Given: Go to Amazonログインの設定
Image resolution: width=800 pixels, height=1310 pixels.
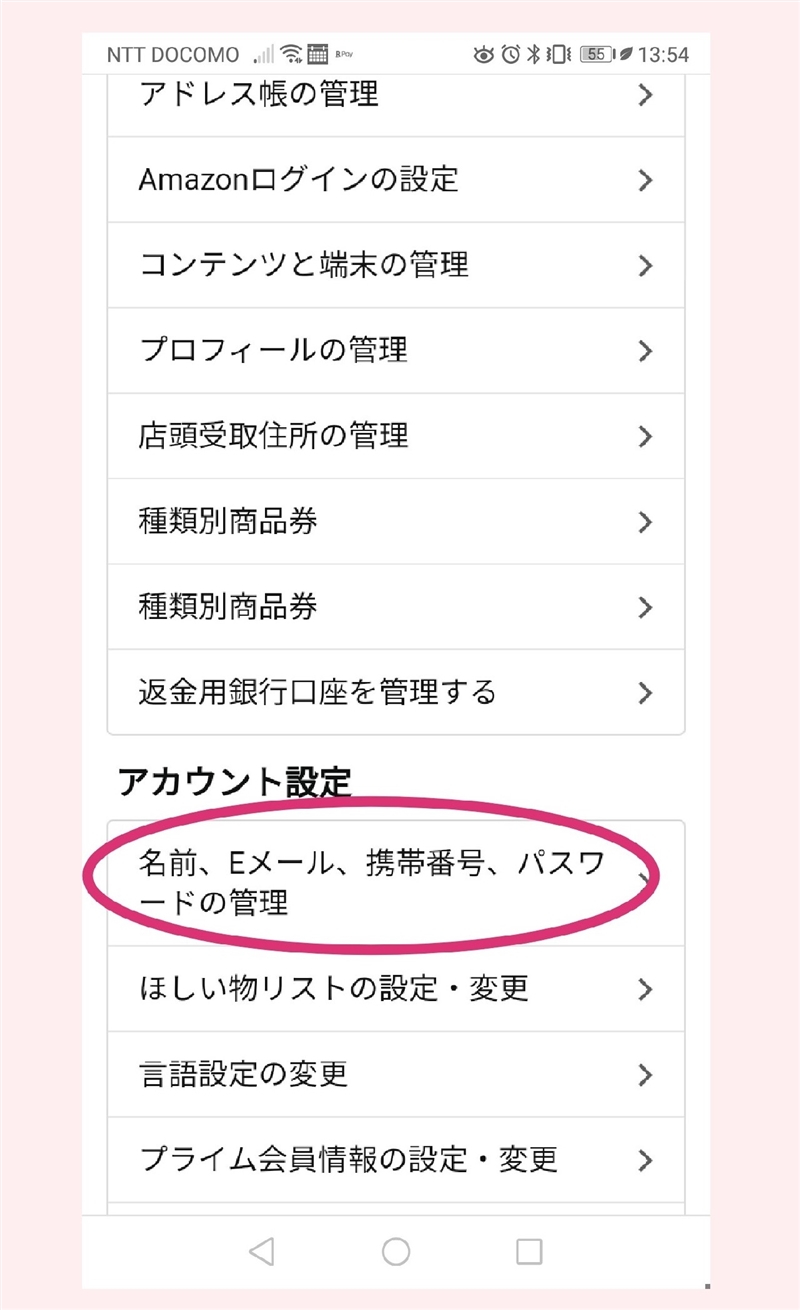Looking at the screenshot, I should tap(396, 180).
